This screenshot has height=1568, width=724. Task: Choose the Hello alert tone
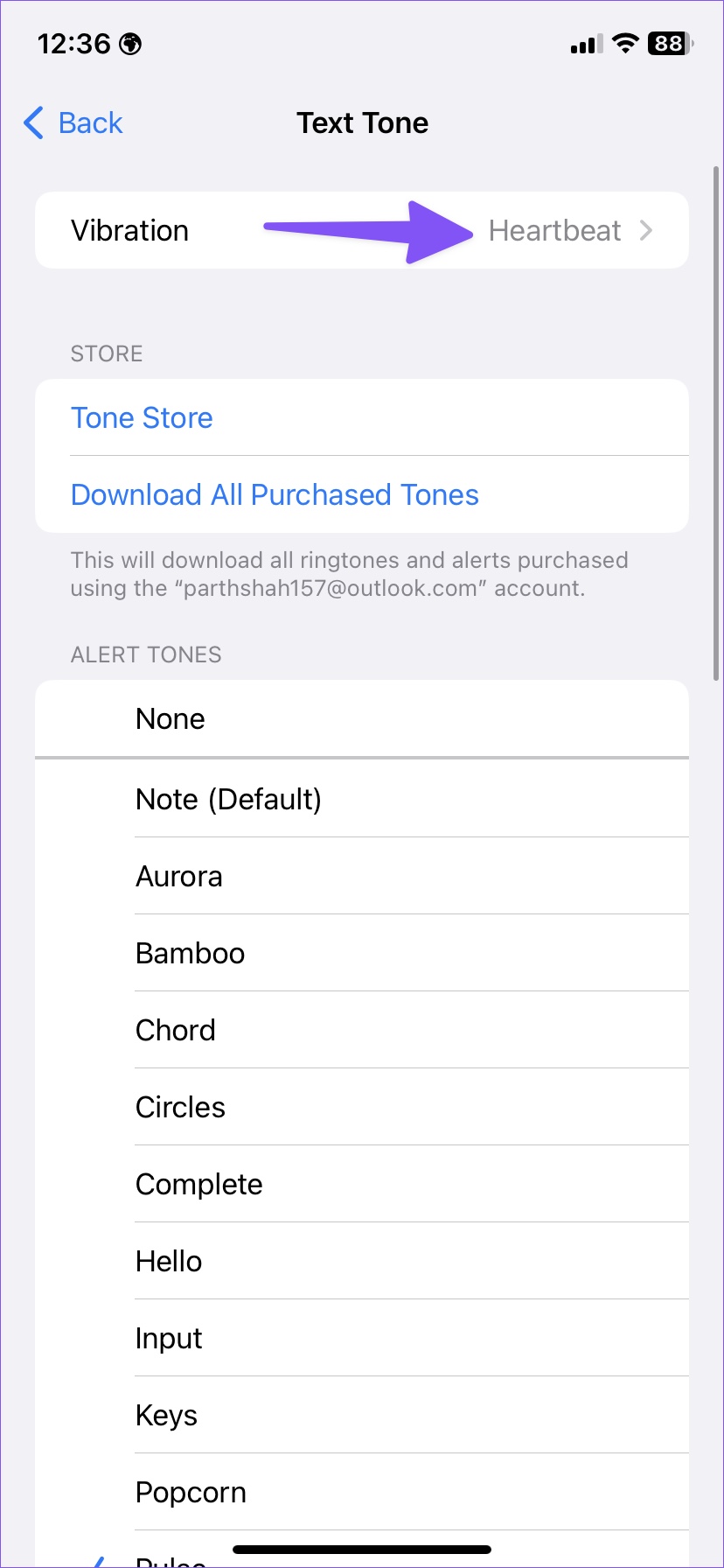169,1261
